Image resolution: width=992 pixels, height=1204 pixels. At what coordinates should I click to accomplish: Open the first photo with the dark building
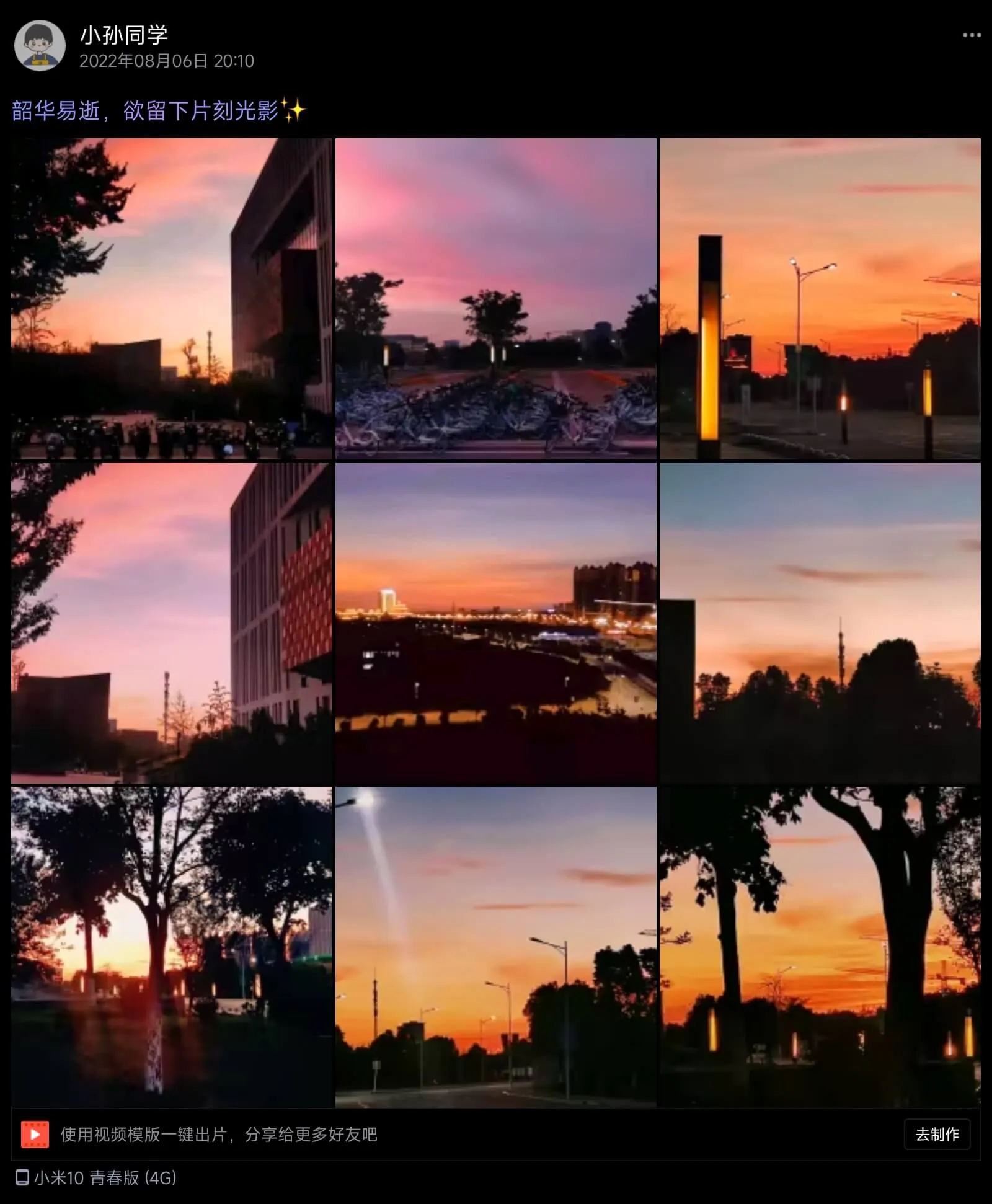point(172,298)
